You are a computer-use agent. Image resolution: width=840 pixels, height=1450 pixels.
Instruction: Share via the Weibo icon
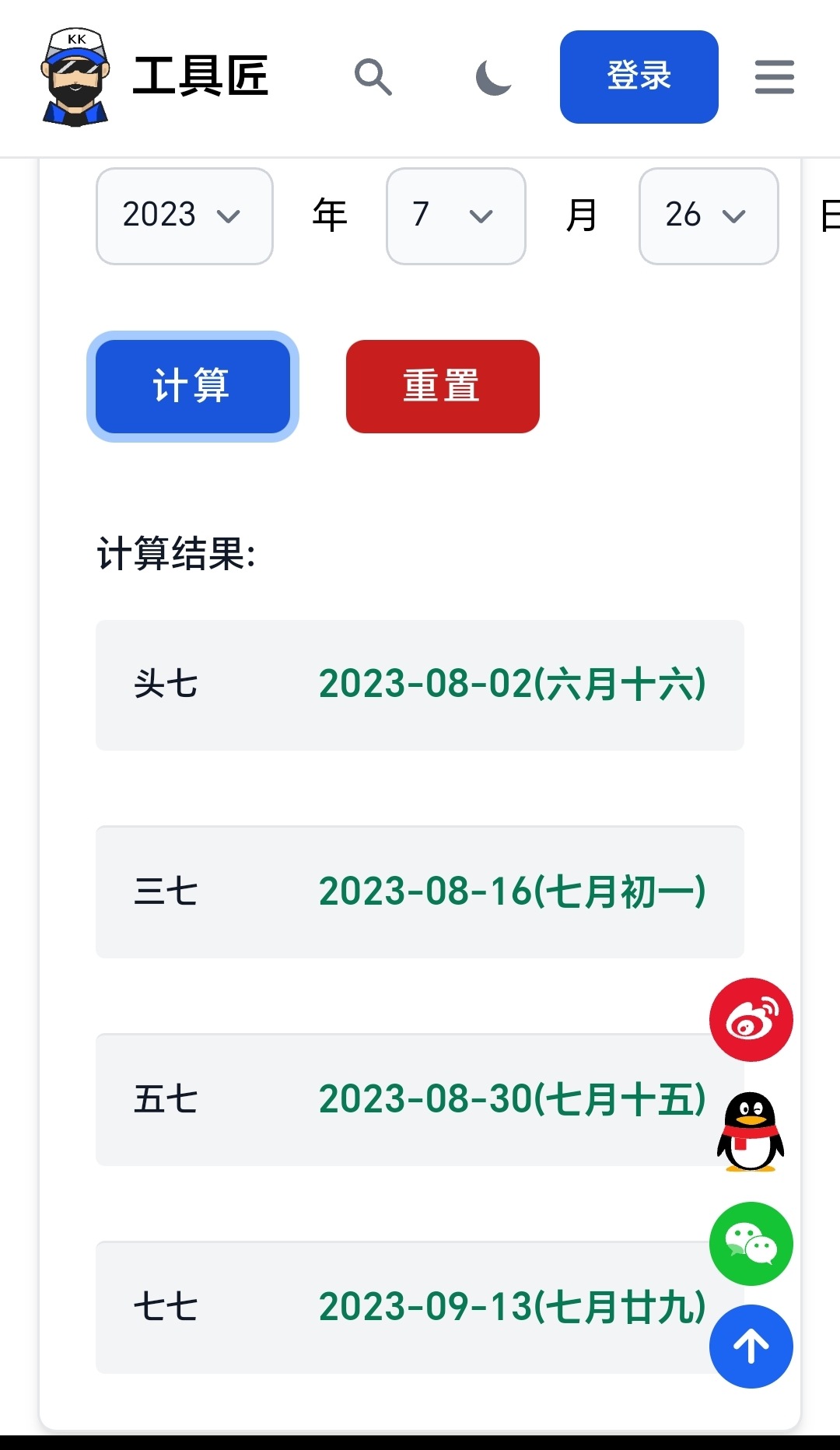point(751,1020)
